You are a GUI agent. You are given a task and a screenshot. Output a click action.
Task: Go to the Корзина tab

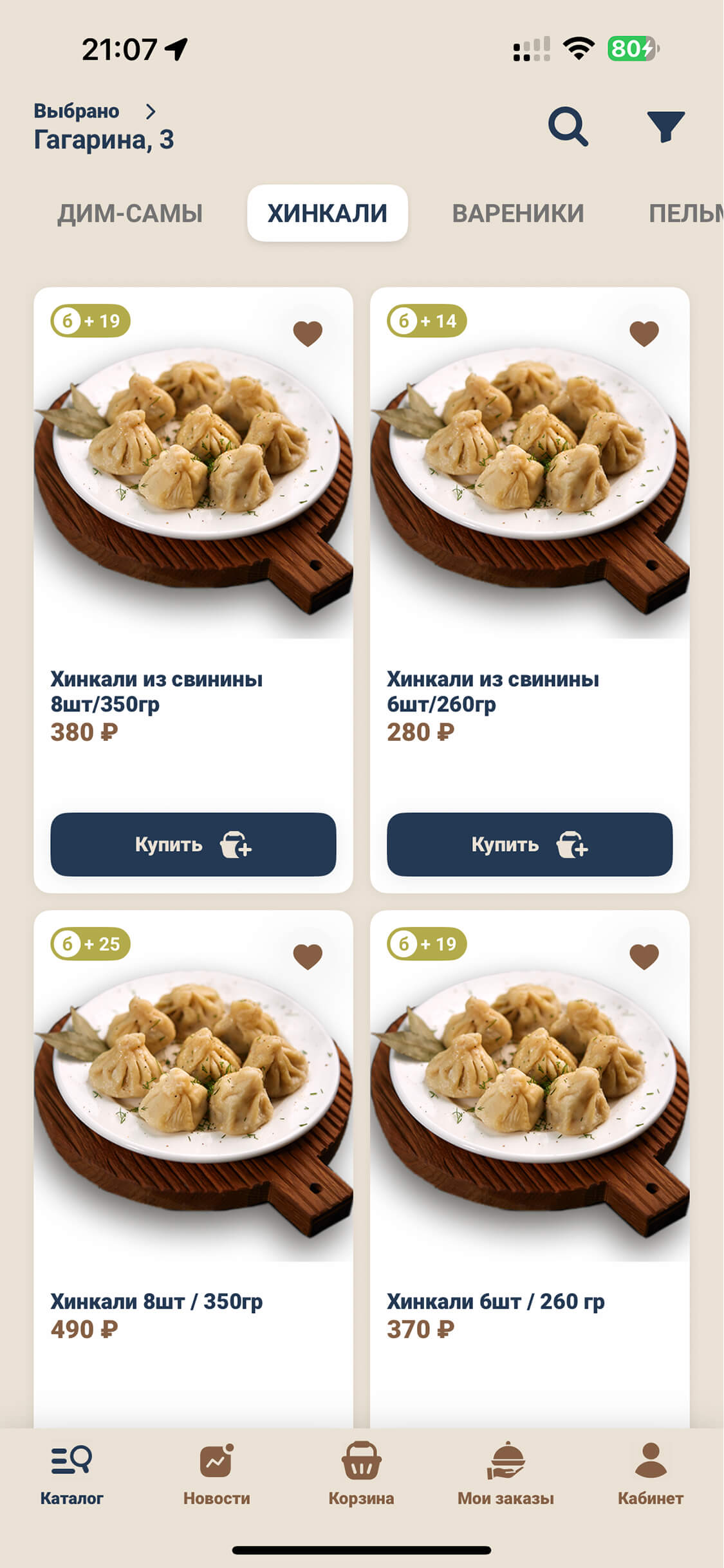(361, 1474)
